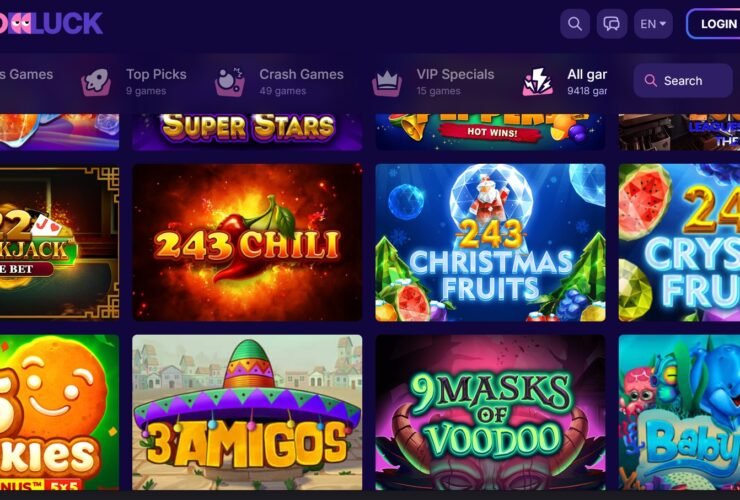Launch the 243 Chili game

[x=247, y=242]
